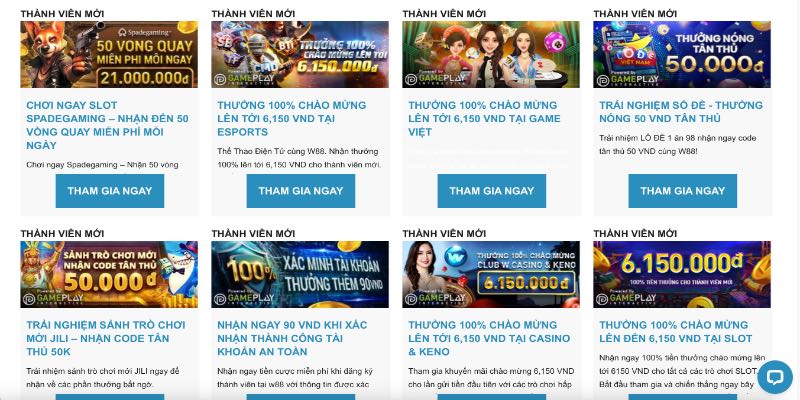Open the Casino & Keno 100% bonus title
The image size is (800, 400).
tap(484, 339)
